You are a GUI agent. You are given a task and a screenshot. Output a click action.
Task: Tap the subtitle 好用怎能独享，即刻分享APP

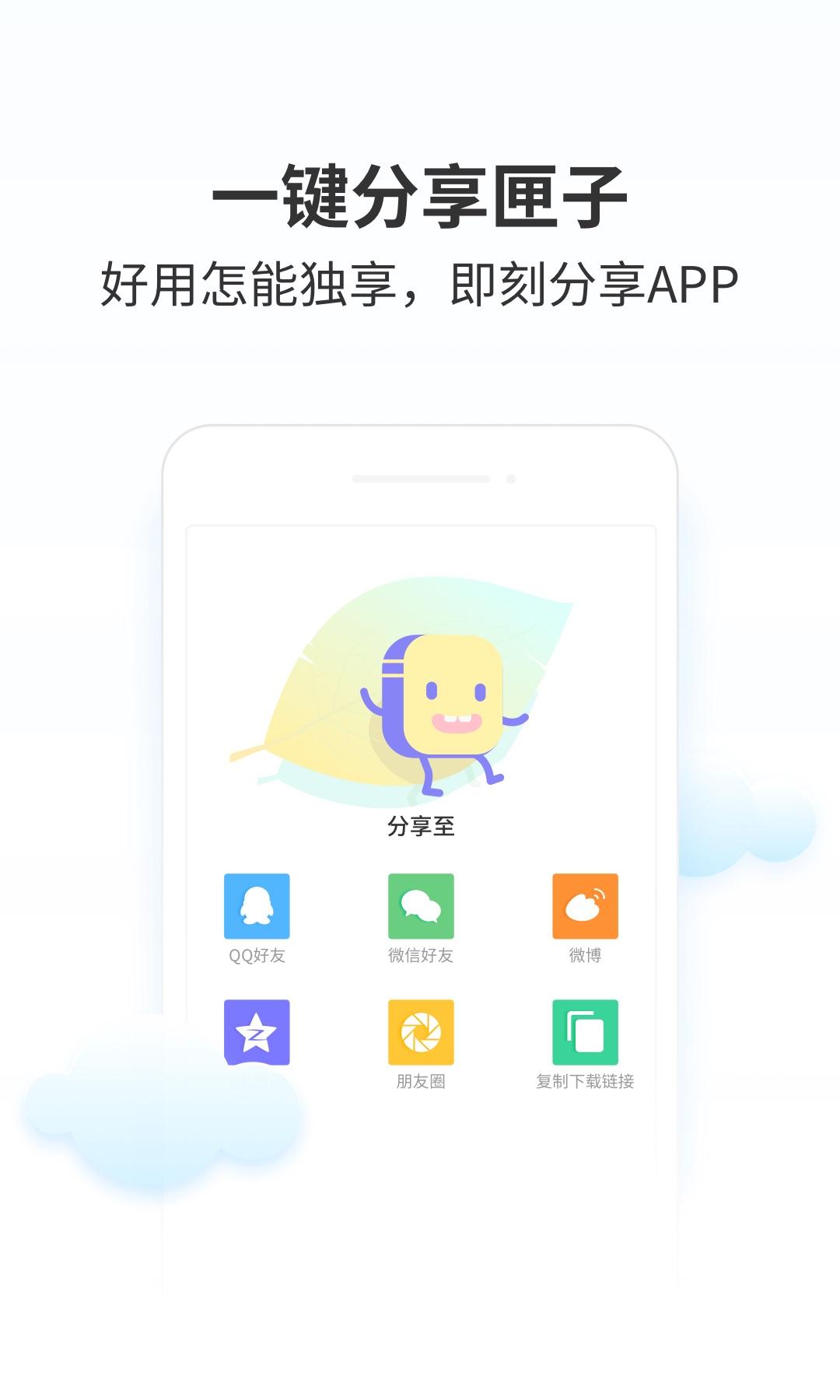pyautogui.click(x=420, y=284)
